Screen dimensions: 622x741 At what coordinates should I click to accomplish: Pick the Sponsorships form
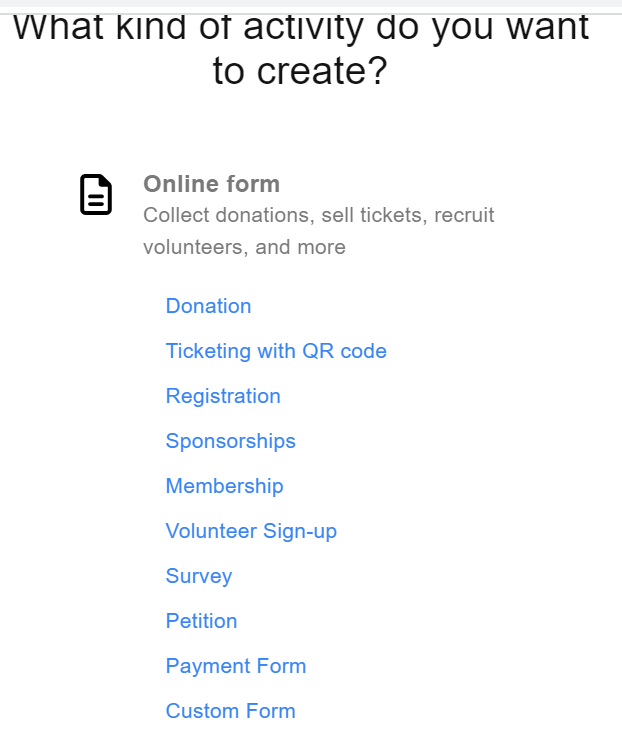coord(231,441)
